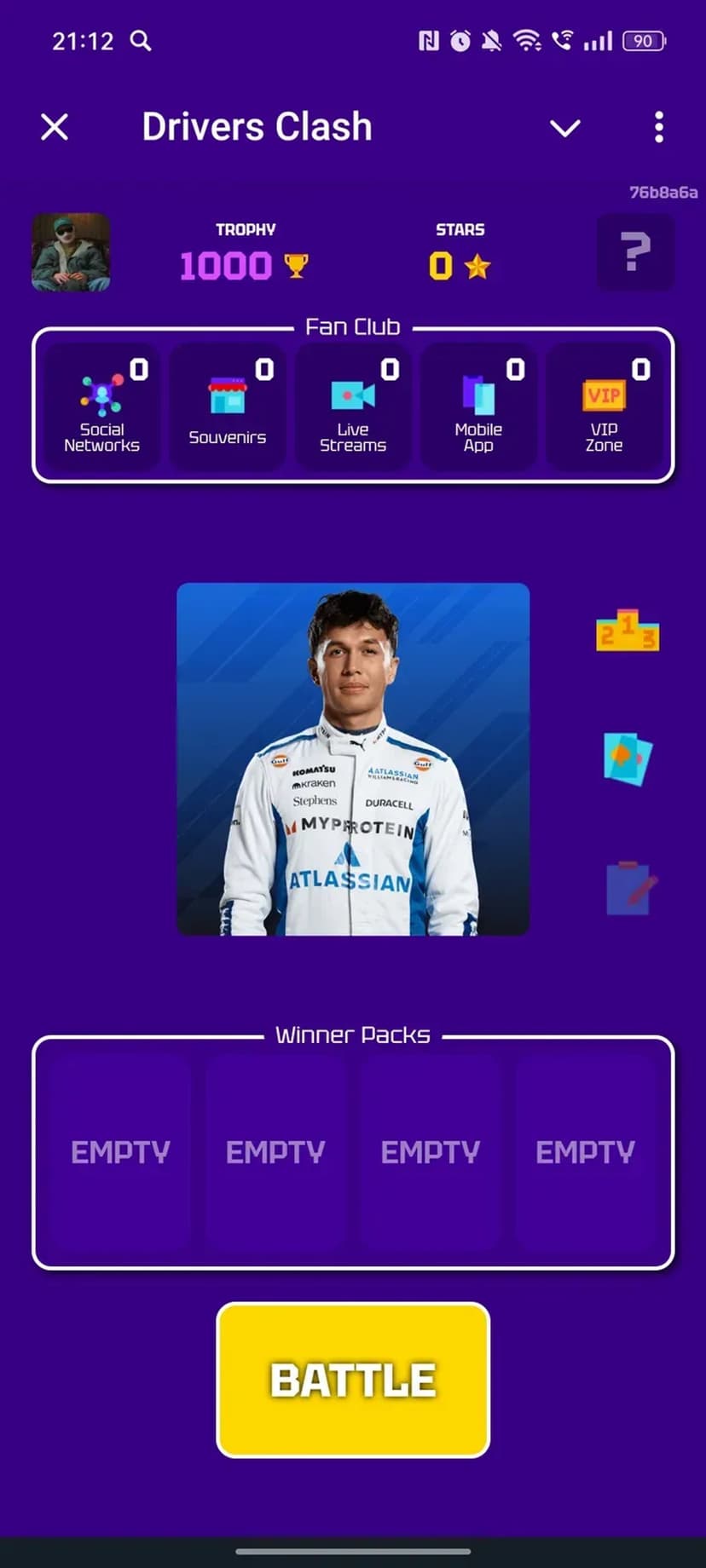Open the Mobile App card
The width and height of the screenshot is (706, 1568).
tap(478, 406)
